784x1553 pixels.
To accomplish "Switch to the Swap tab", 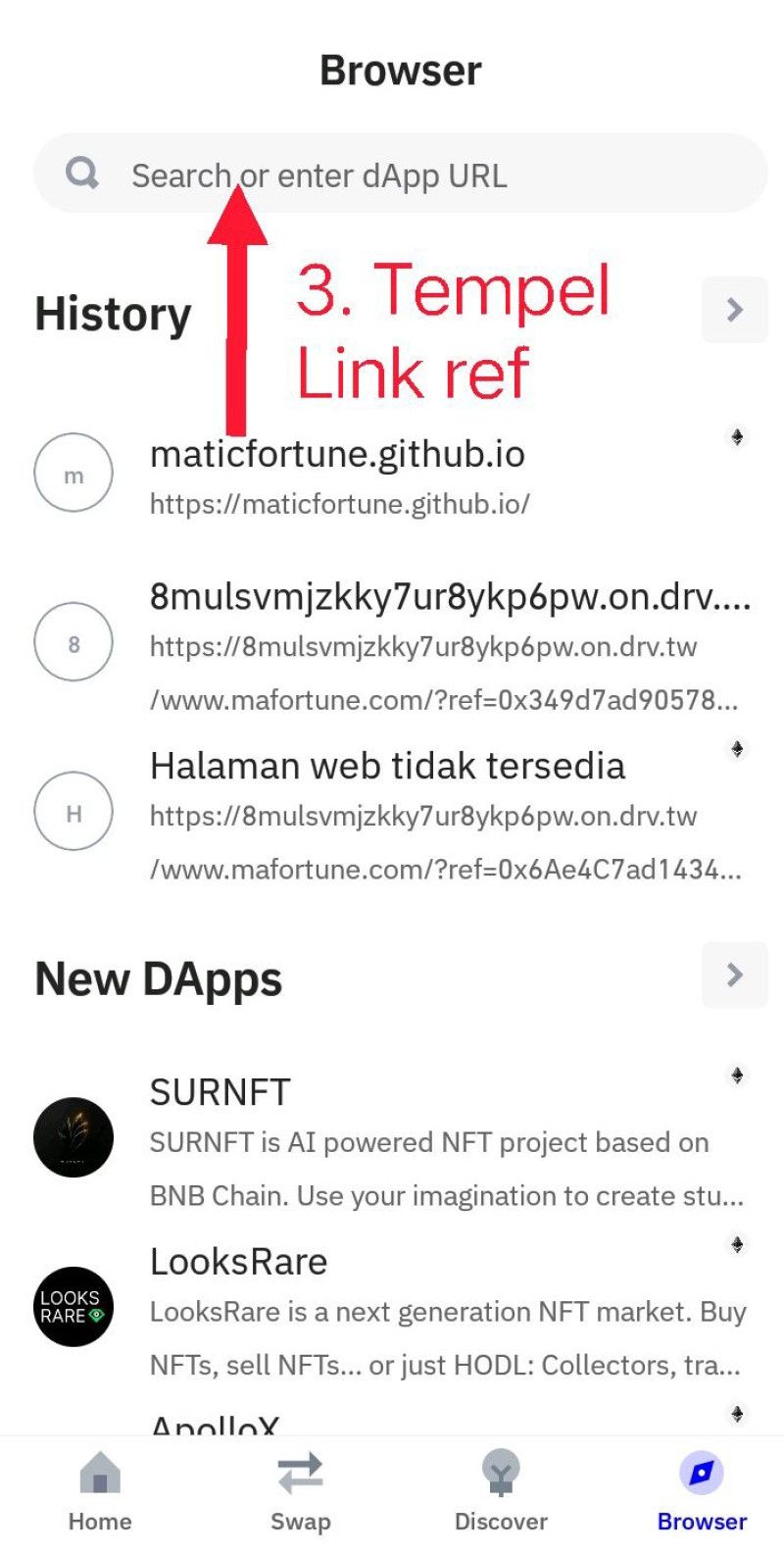I will (300, 1491).
